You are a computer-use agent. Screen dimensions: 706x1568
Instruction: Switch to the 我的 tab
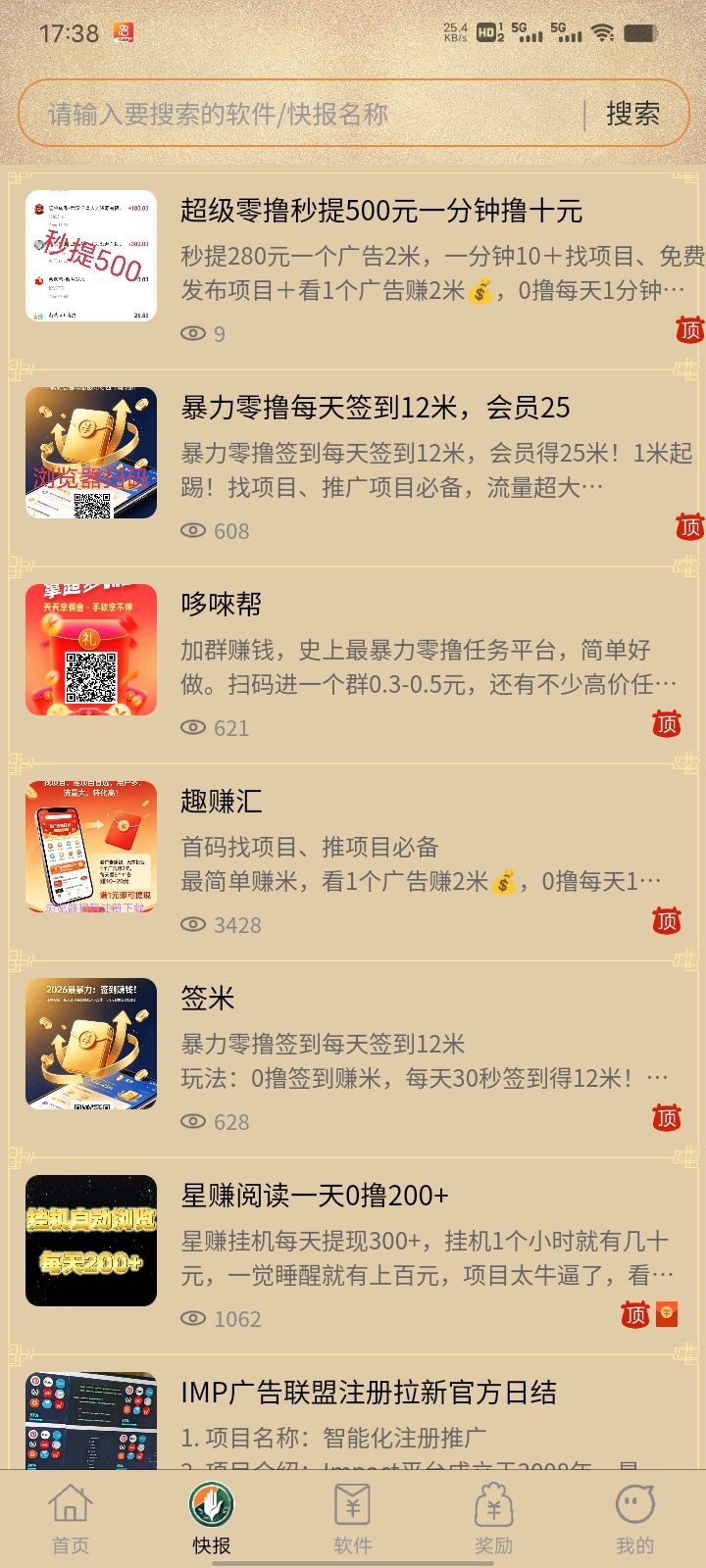click(x=635, y=1519)
